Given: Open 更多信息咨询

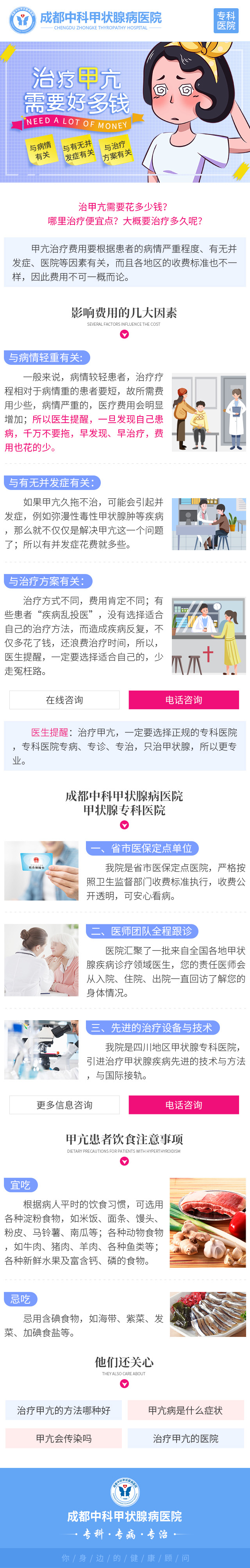Looking at the screenshot, I should [x=64, y=1104].
